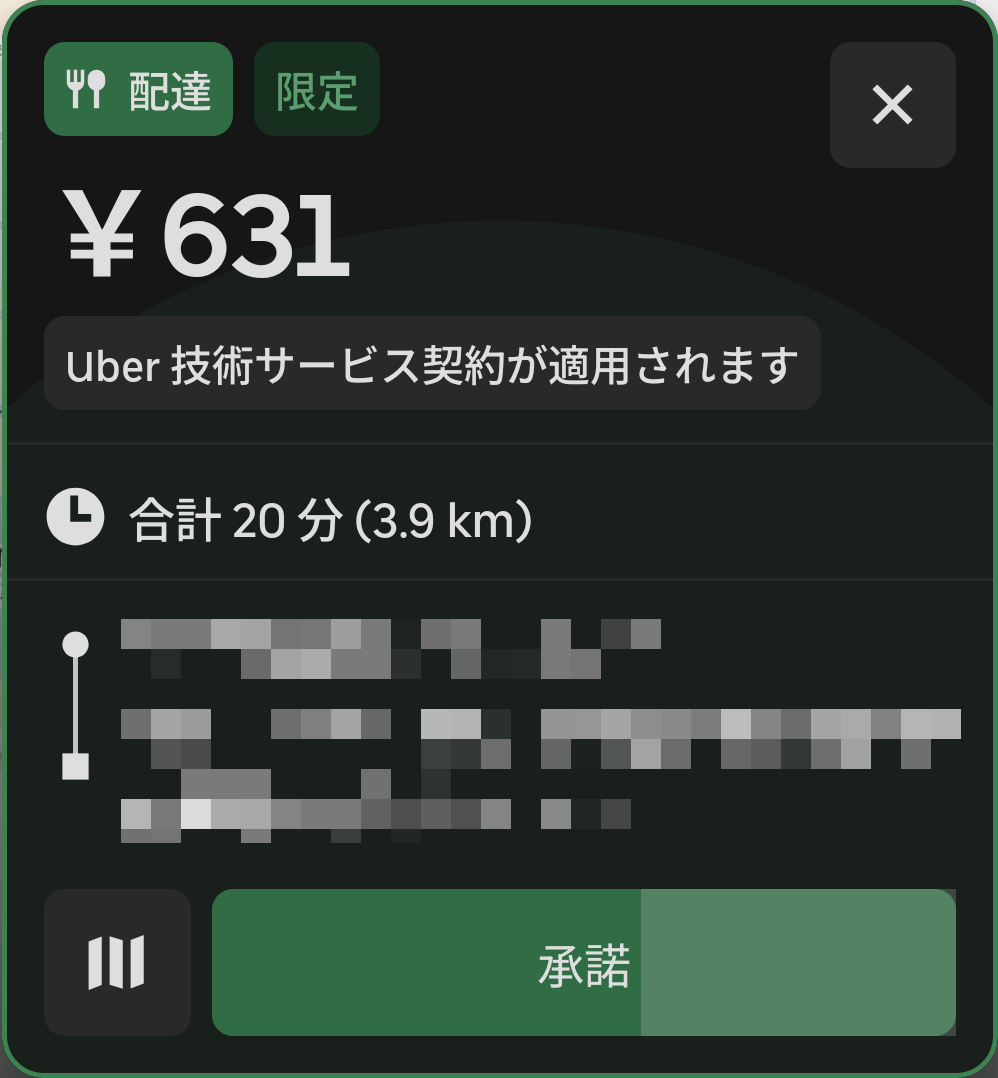Open the map view icon

pyautogui.click(x=117, y=962)
